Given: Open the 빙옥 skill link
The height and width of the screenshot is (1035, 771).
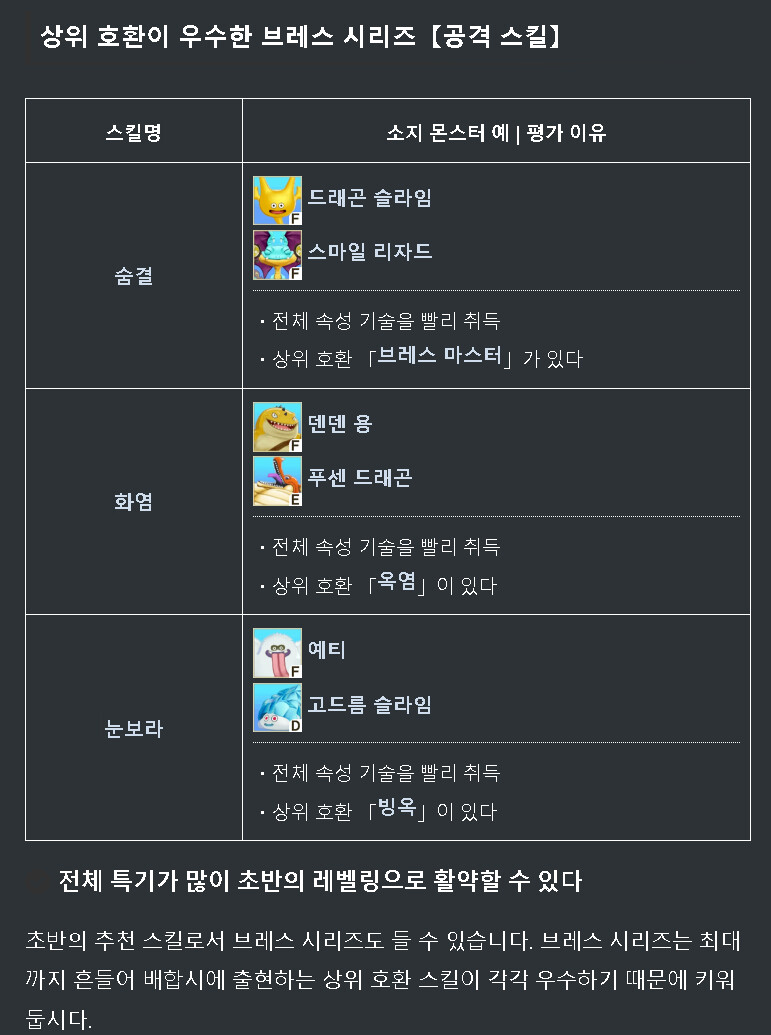Looking at the screenshot, I should point(396,808).
